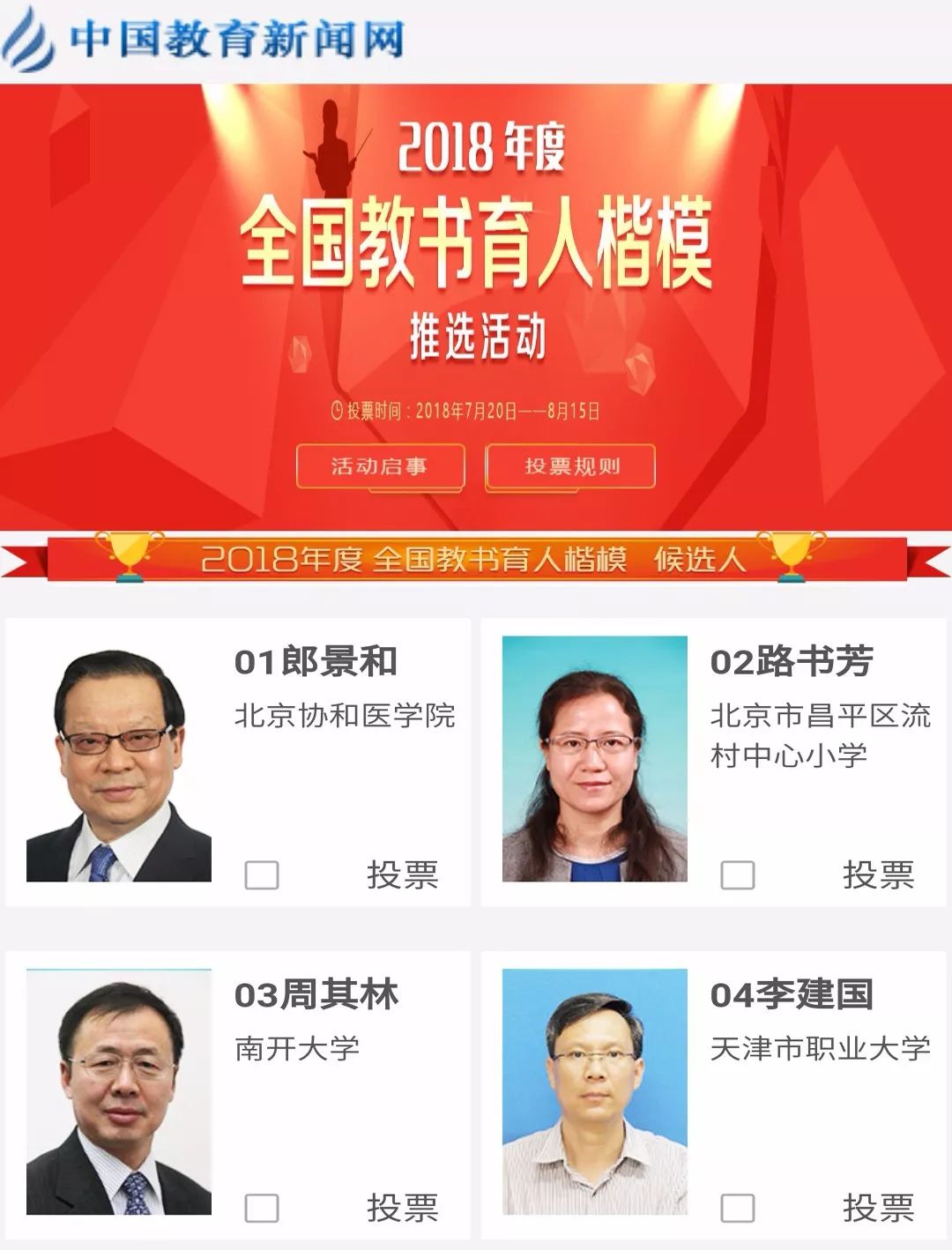Mark the checkbox for 04李建国
952x1250 pixels.
[738, 1208]
